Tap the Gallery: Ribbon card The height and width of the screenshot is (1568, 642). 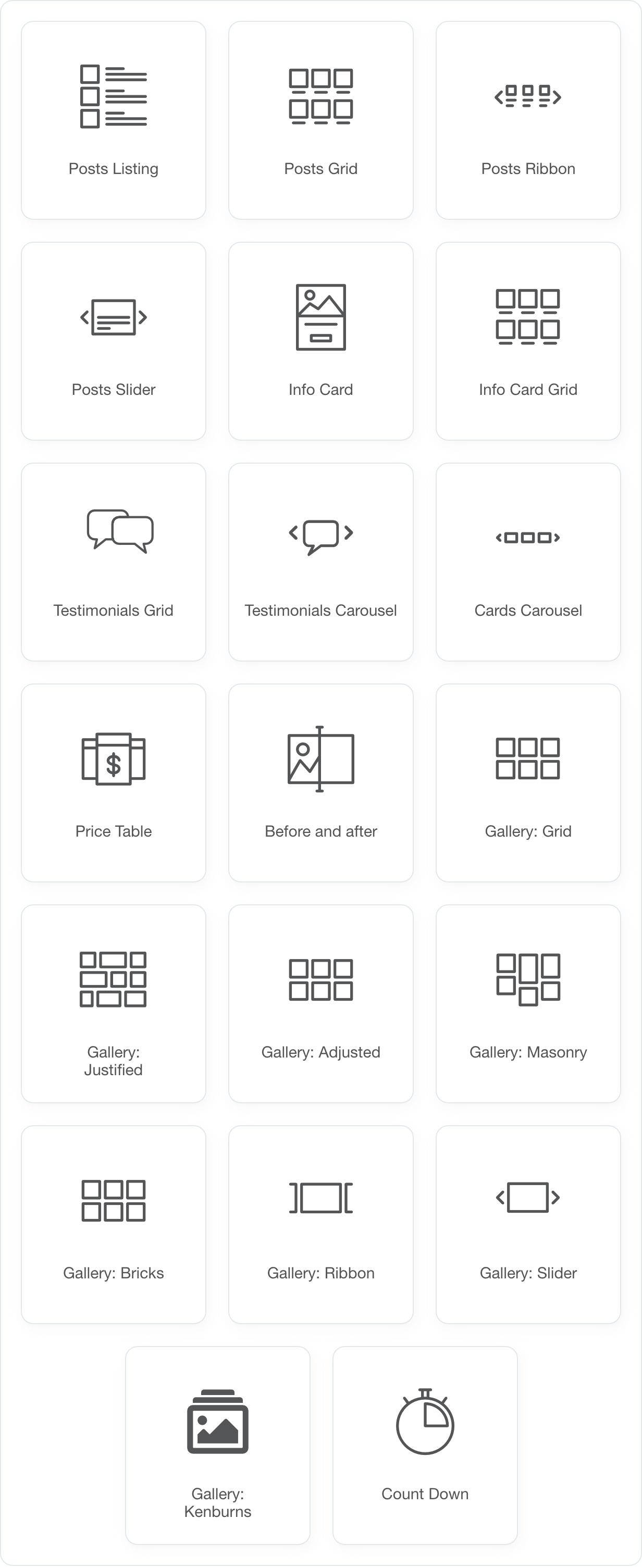[x=320, y=1224]
